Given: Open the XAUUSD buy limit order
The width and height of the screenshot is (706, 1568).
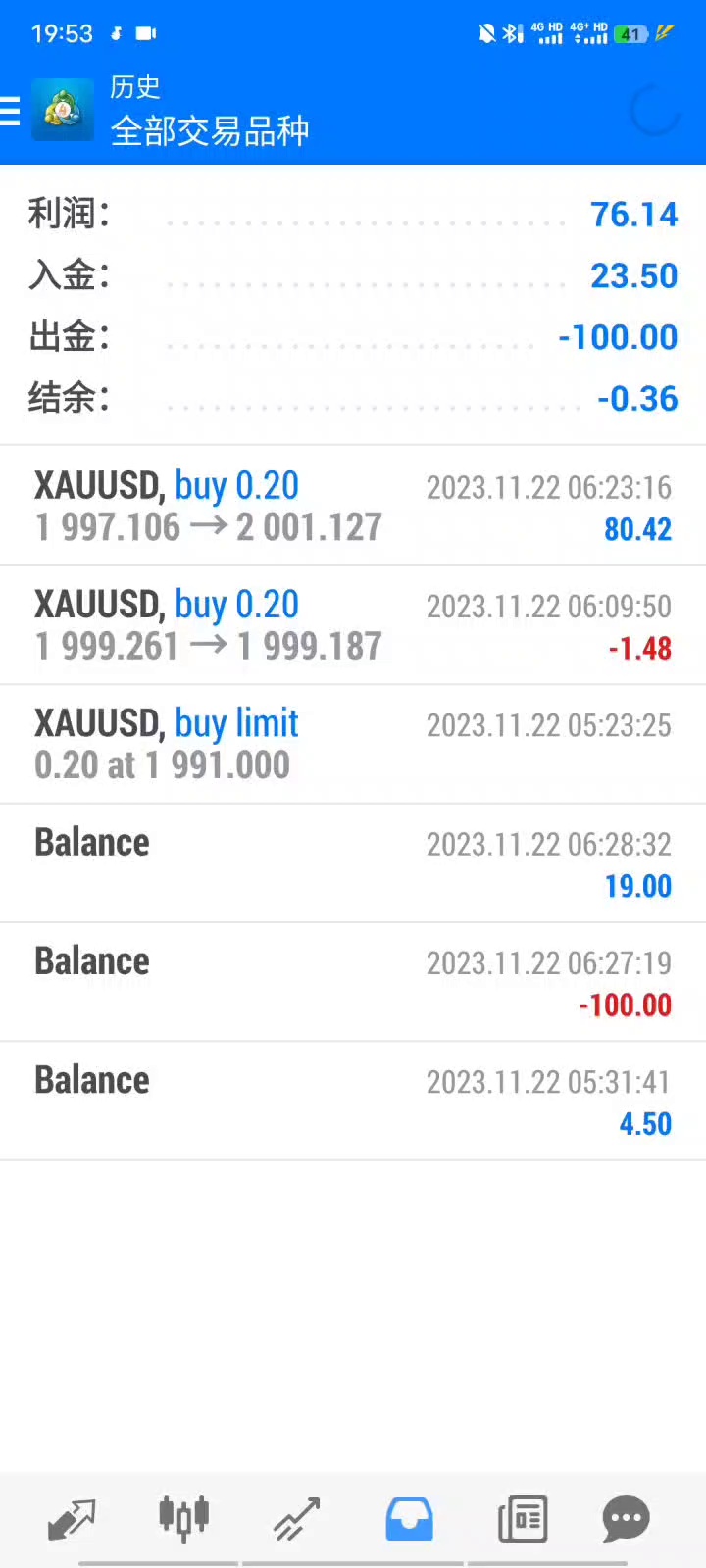Looking at the screenshot, I should (x=353, y=744).
